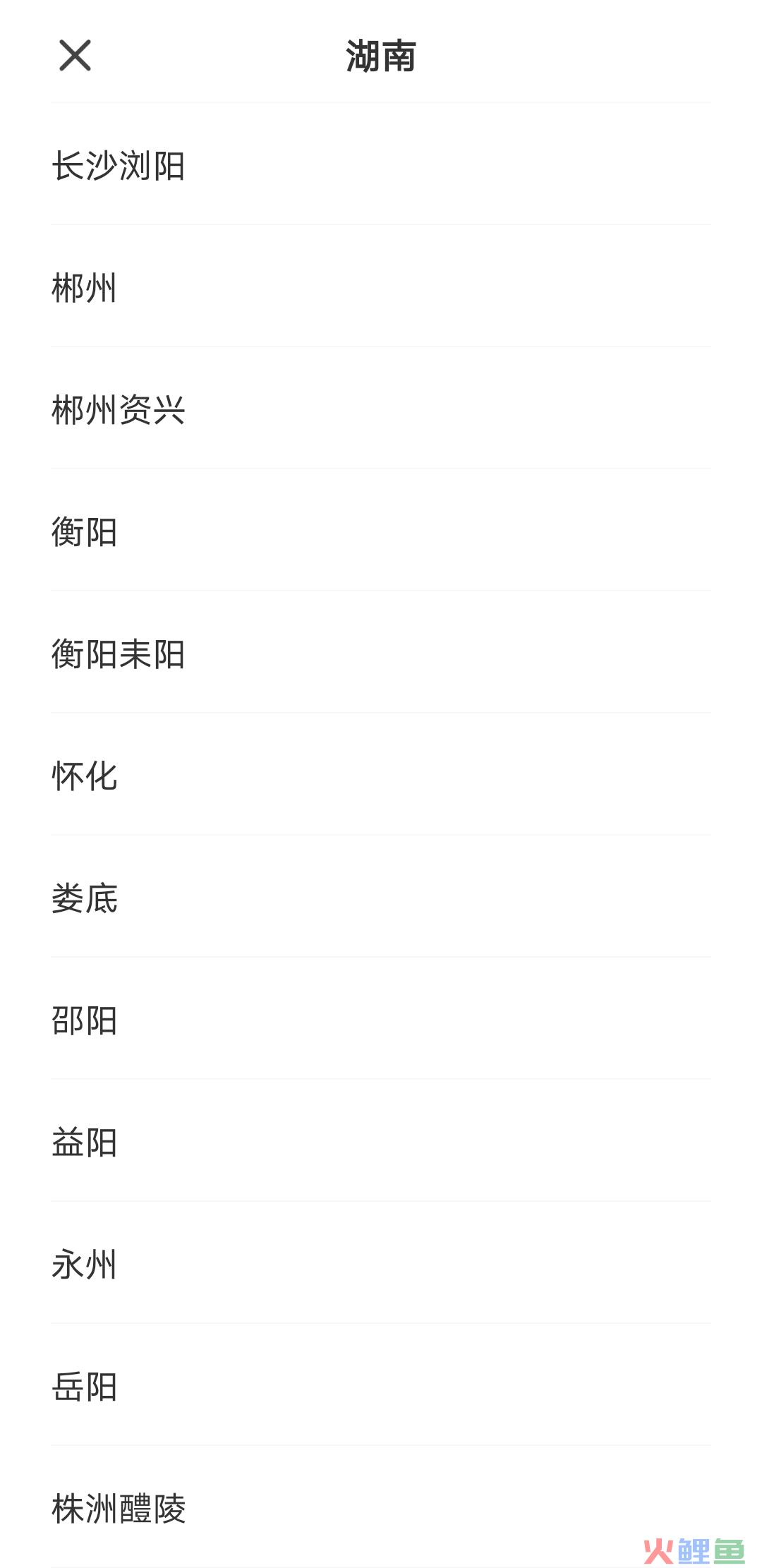Pick 益阳

(x=381, y=1141)
